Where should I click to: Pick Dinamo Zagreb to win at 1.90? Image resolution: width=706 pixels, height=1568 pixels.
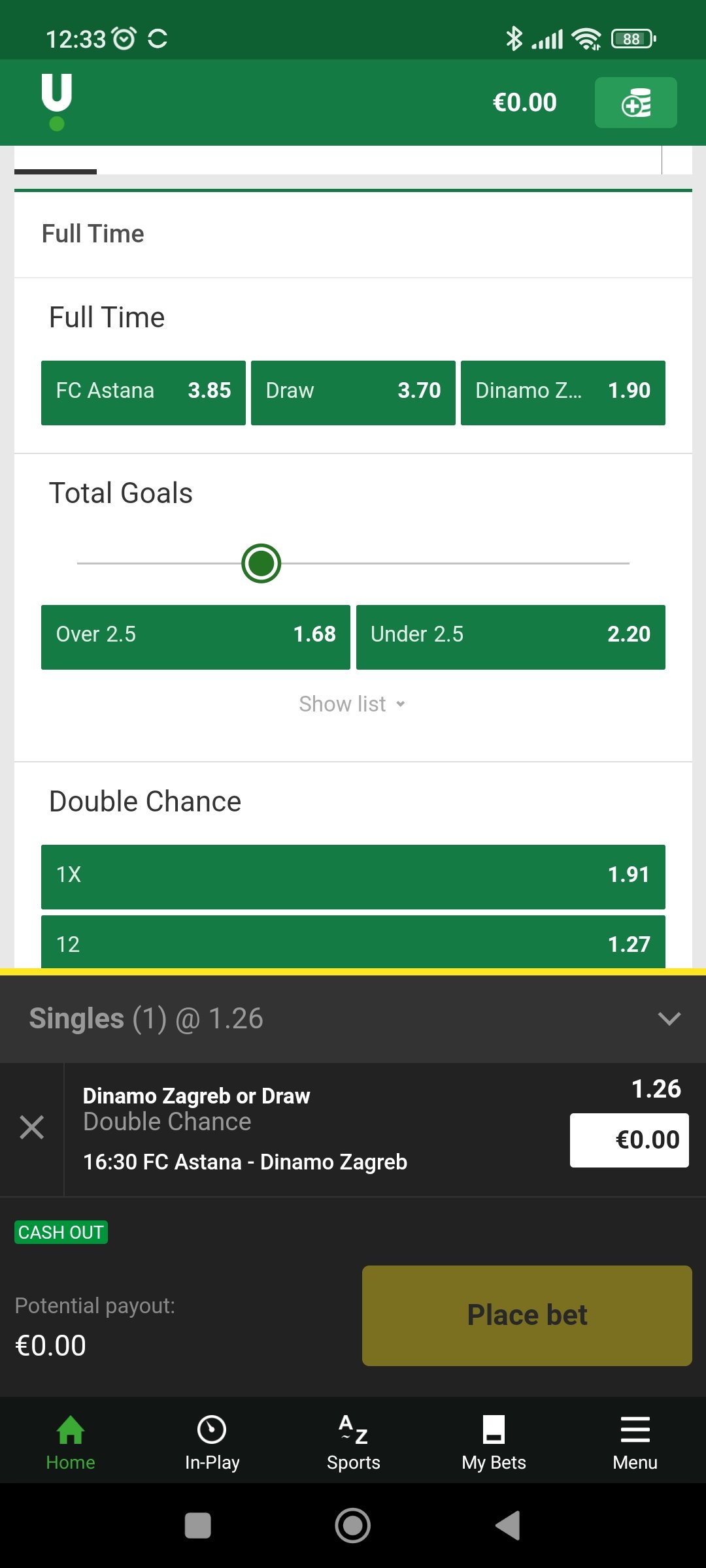(x=563, y=393)
